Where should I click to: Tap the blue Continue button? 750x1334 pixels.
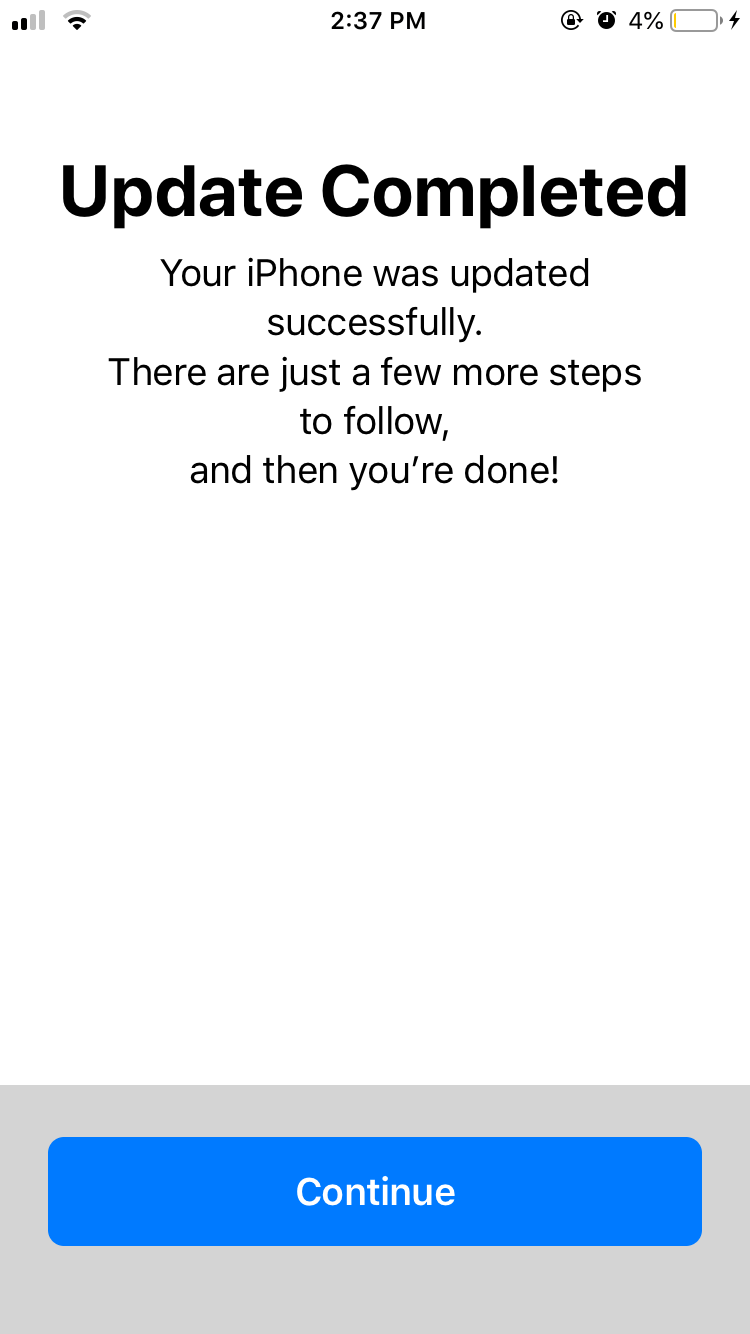[375, 1191]
